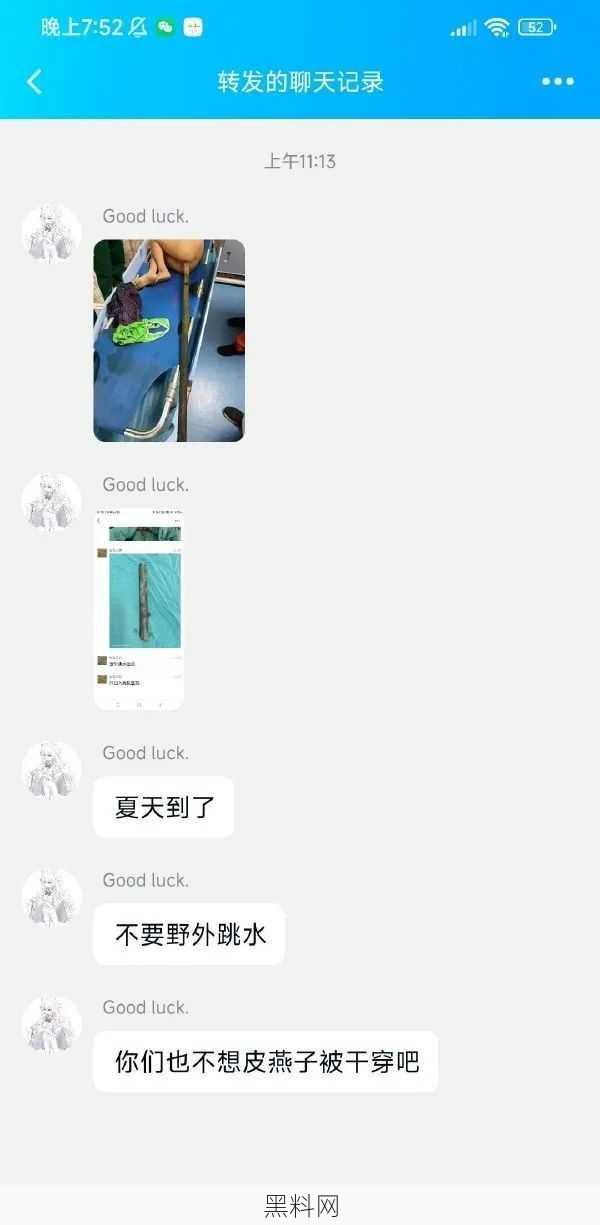The height and width of the screenshot is (1225, 600).
Task: Open the second image showing chat screenshot
Action: tap(139, 608)
